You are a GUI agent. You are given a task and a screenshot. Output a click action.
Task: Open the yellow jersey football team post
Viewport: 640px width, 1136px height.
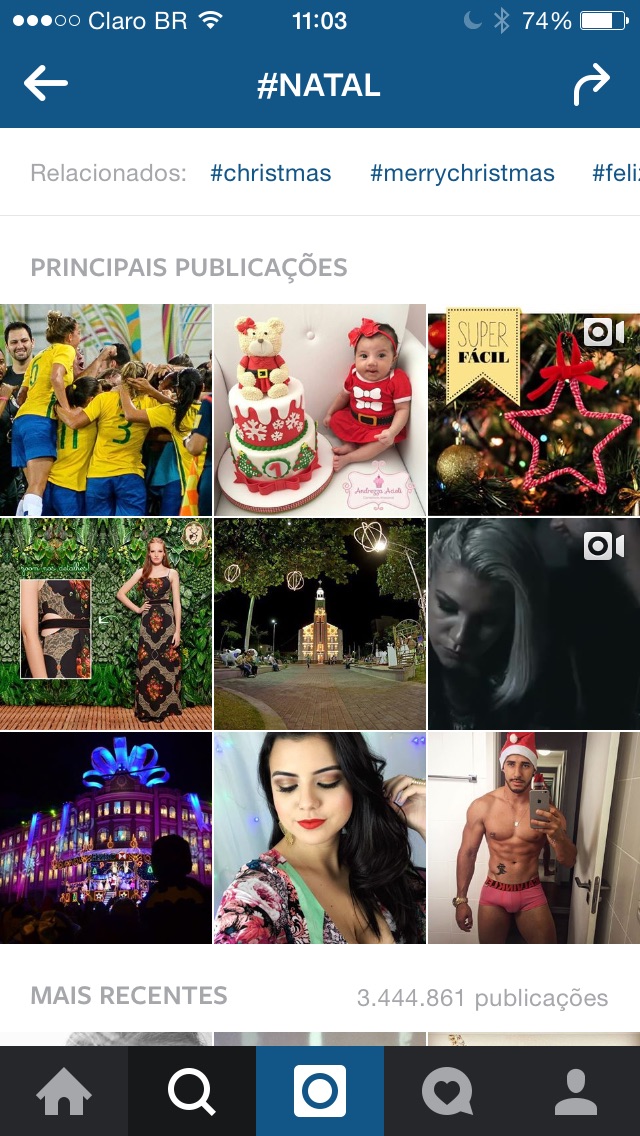click(106, 409)
